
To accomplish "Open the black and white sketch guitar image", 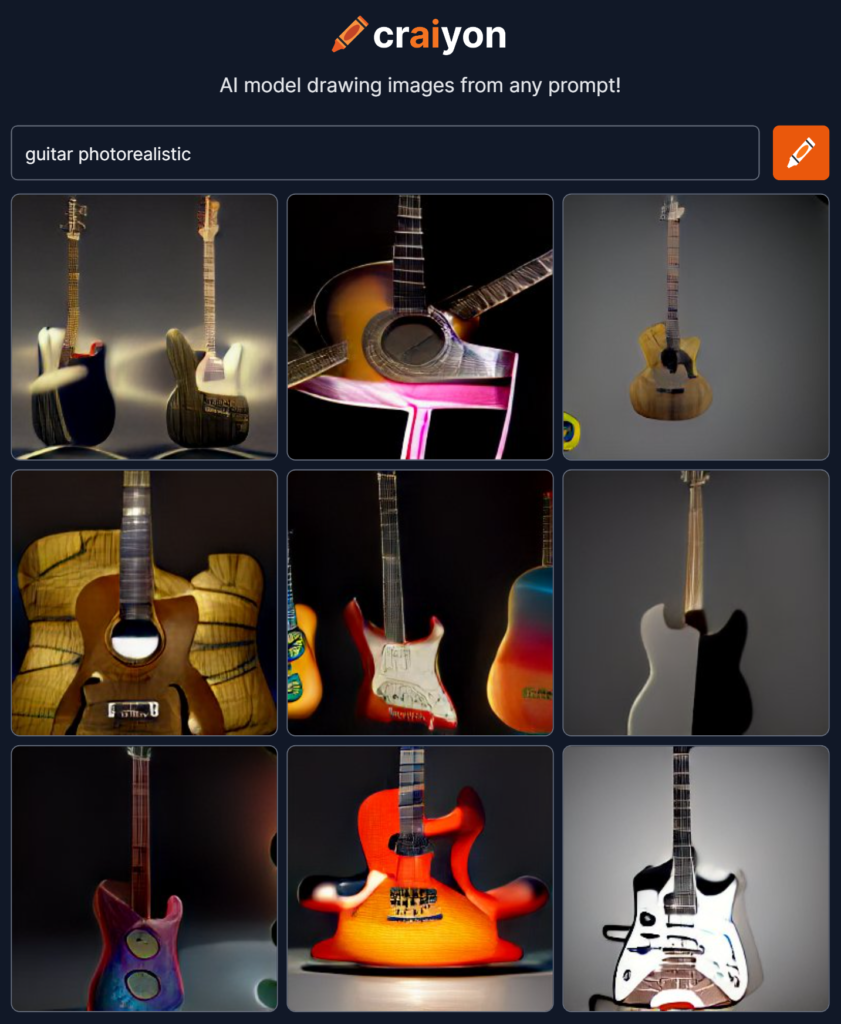I will 696,878.
